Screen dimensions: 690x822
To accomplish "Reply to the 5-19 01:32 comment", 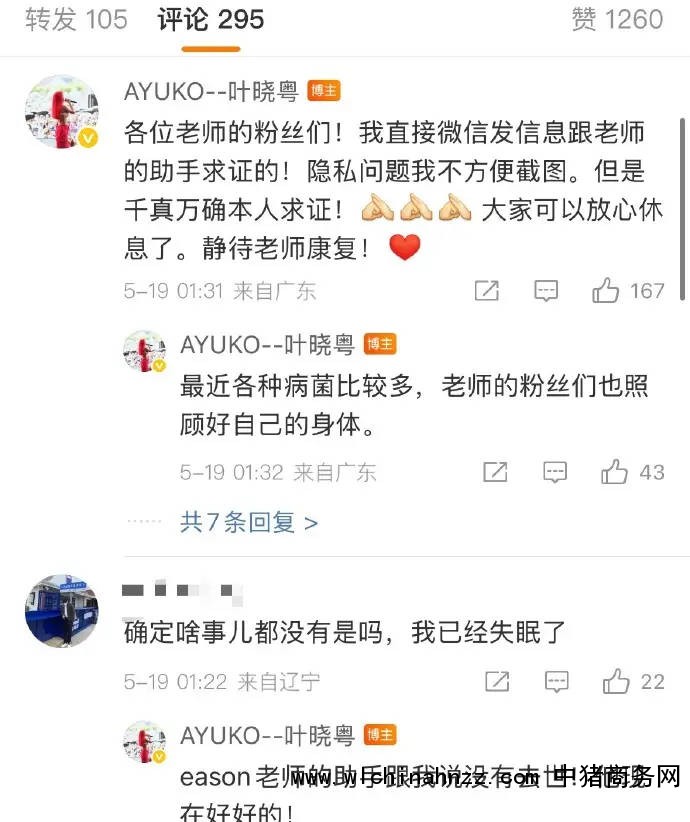I will [555, 472].
